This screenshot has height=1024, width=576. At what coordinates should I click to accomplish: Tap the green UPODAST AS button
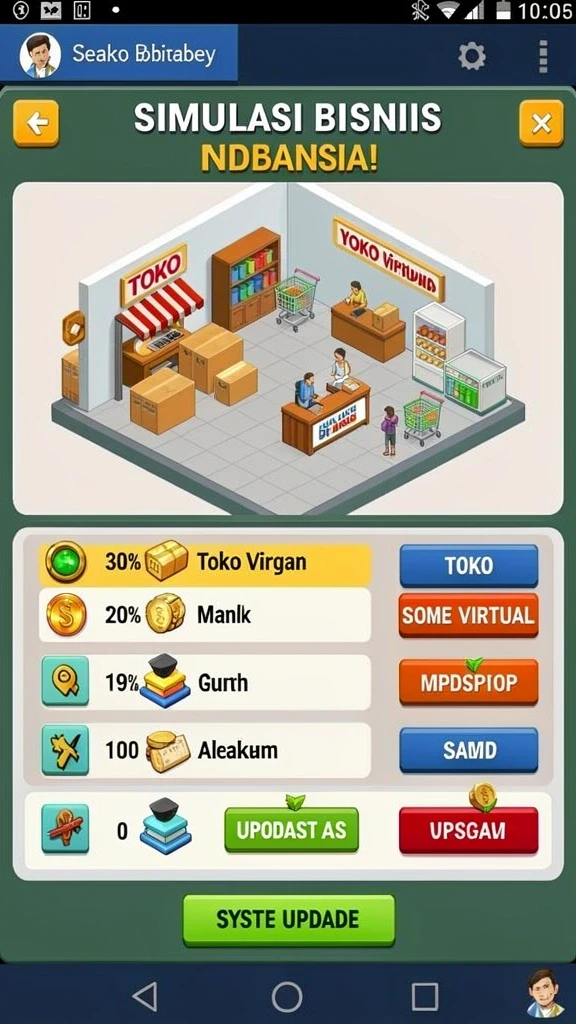291,830
